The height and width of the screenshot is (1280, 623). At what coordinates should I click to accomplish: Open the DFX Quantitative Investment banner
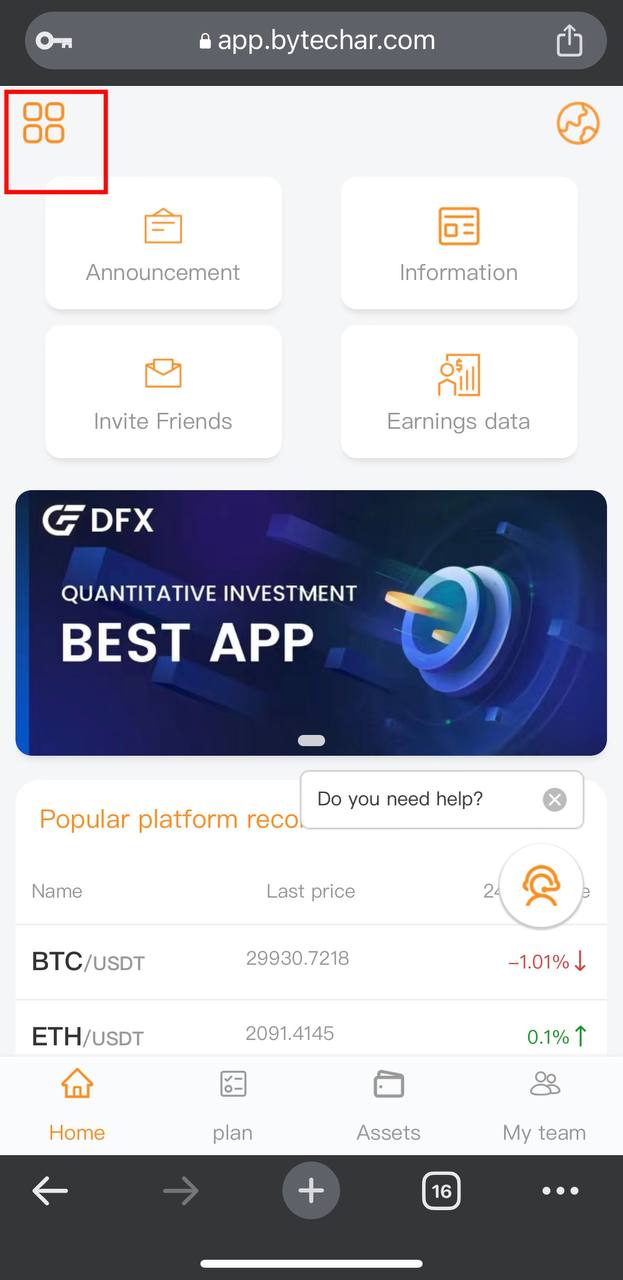[311, 622]
